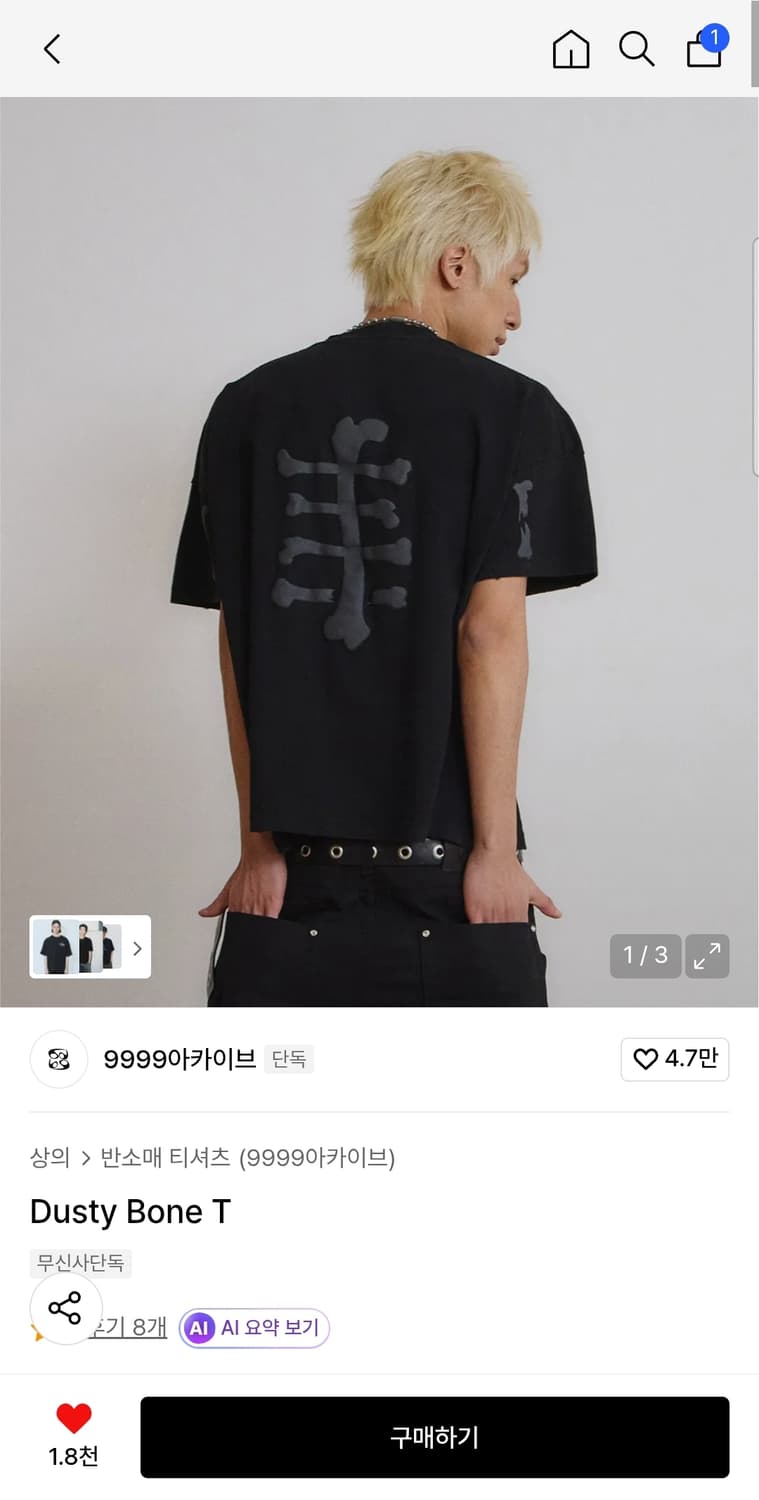Tap the 1/3 image page indicator
This screenshot has width=759, height=1500.
(644, 956)
